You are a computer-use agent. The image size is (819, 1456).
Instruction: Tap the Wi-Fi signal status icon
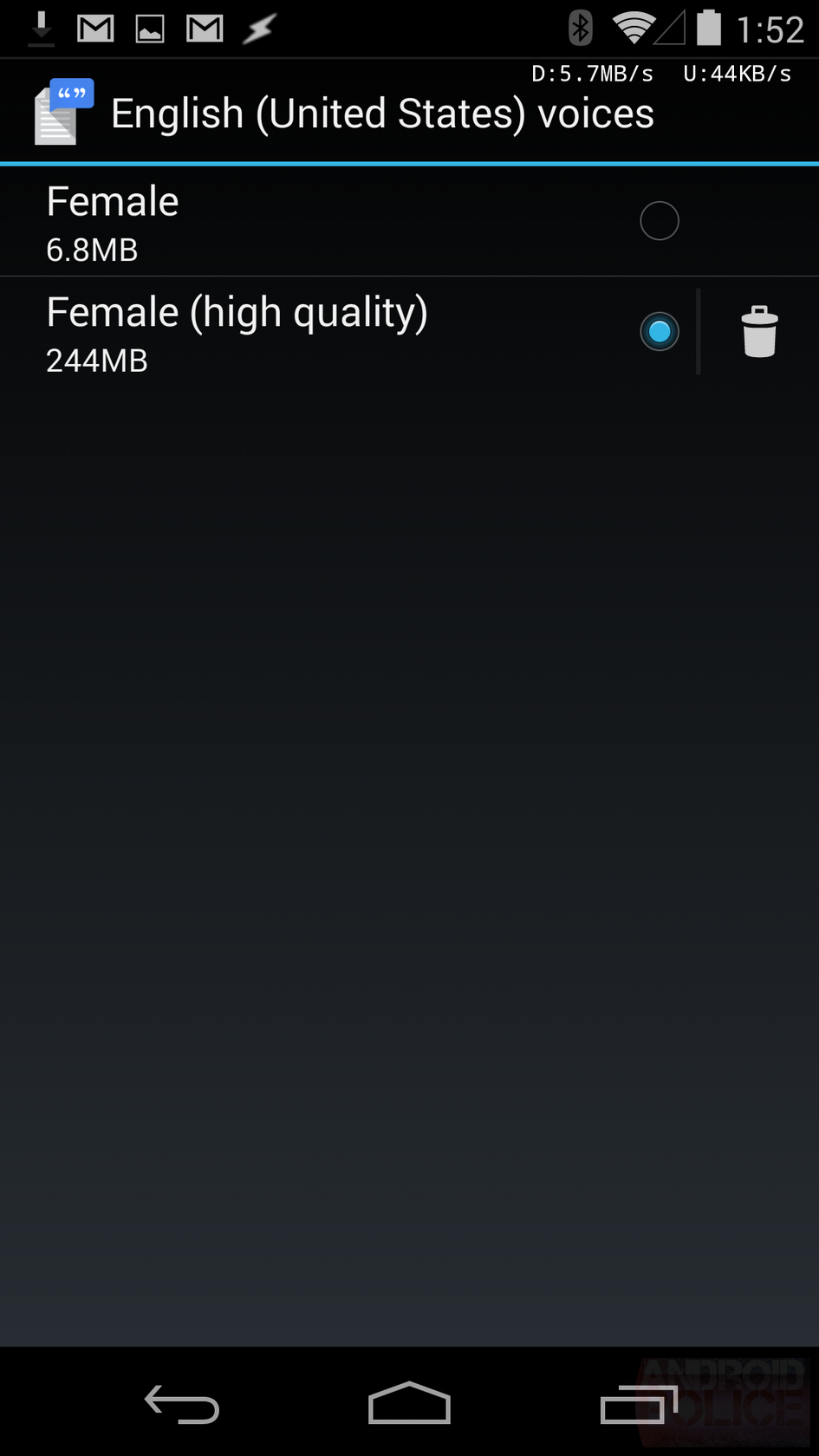pyautogui.click(x=634, y=29)
